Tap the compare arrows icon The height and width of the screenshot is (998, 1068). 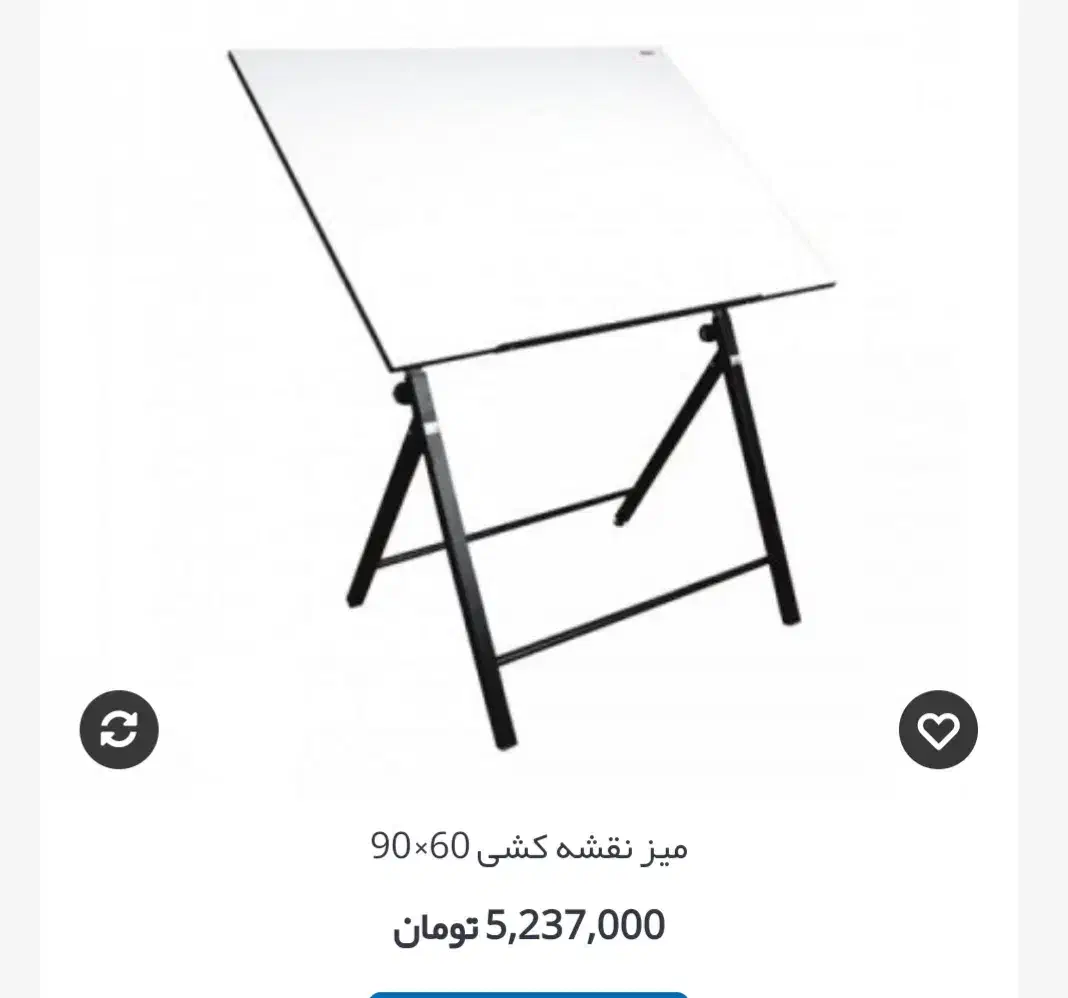coord(119,730)
